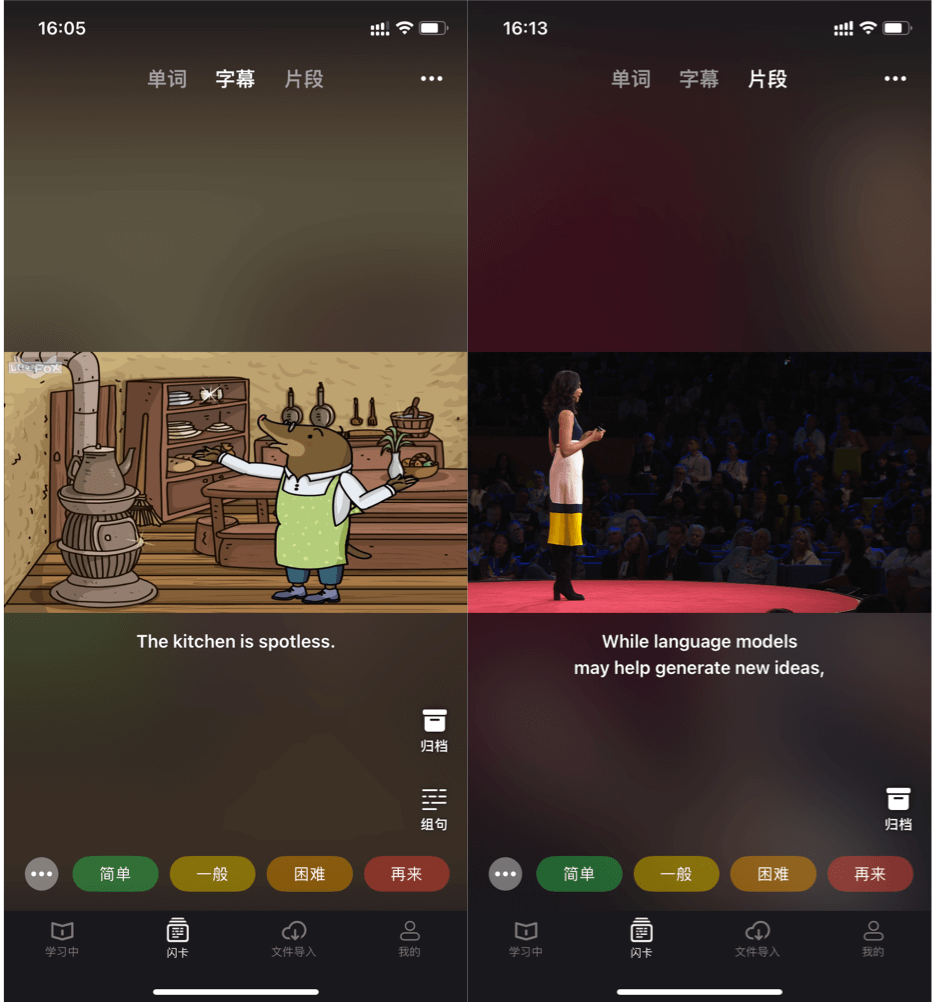Open overflow menu on the kitchen subtitle screen
Viewport: 932px width, 1002px height.
[431, 79]
